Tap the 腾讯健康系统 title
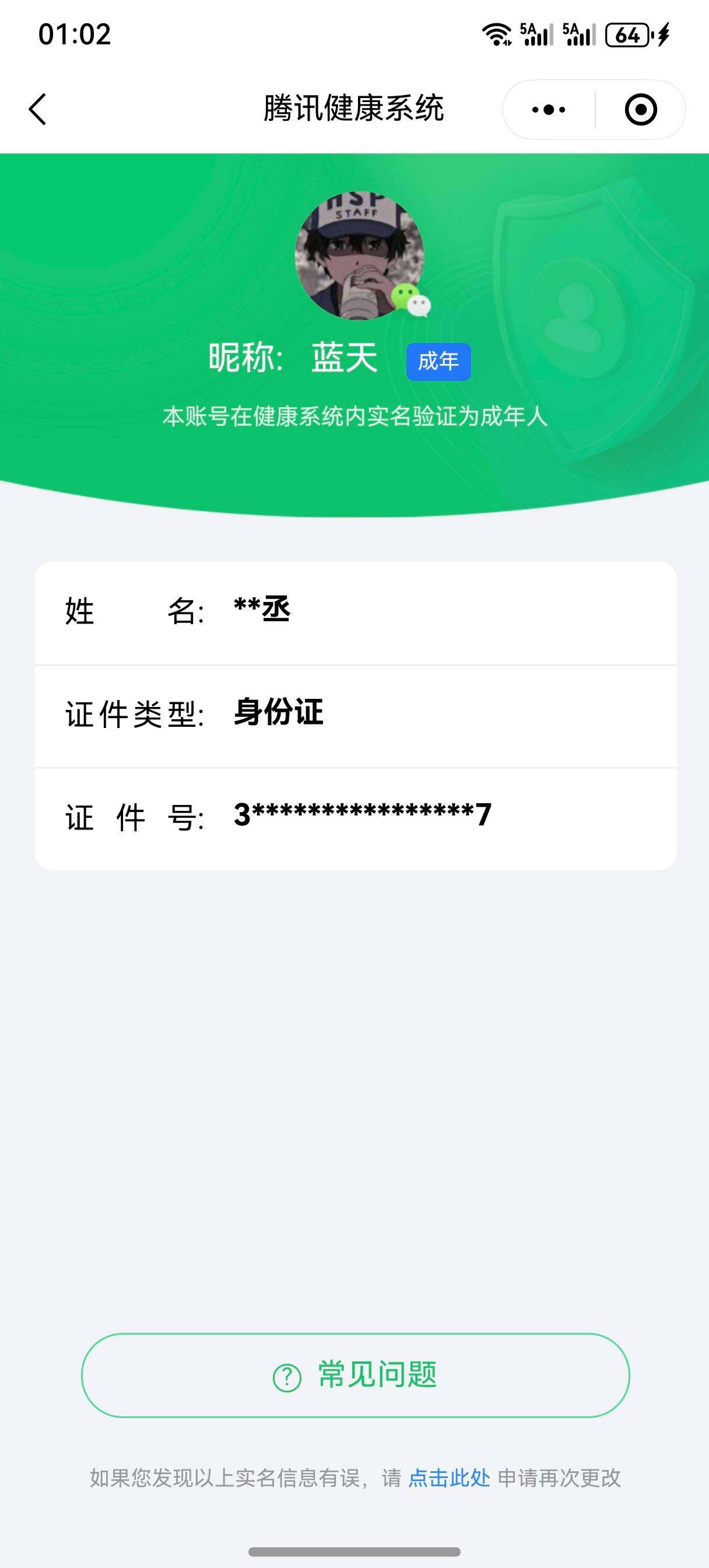The height and width of the screenshot is (1568, 709). click(x=354, y=104)
